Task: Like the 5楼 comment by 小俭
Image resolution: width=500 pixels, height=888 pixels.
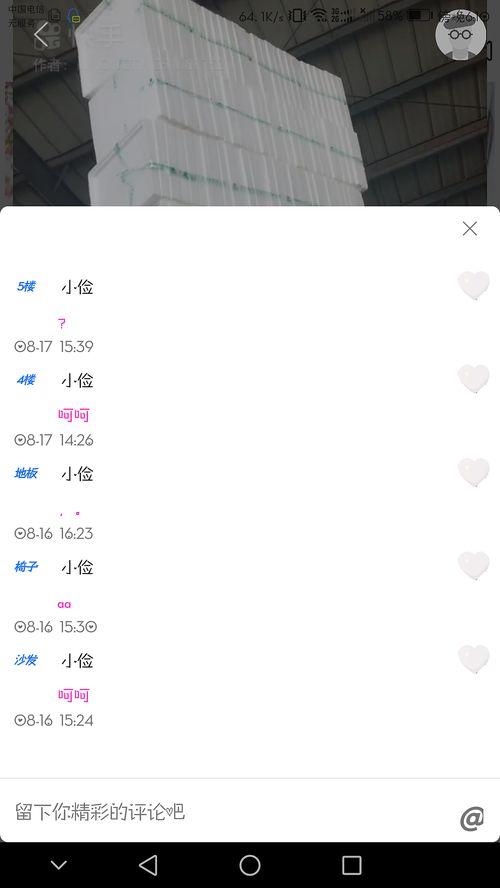Action: (x=473, y=285)
